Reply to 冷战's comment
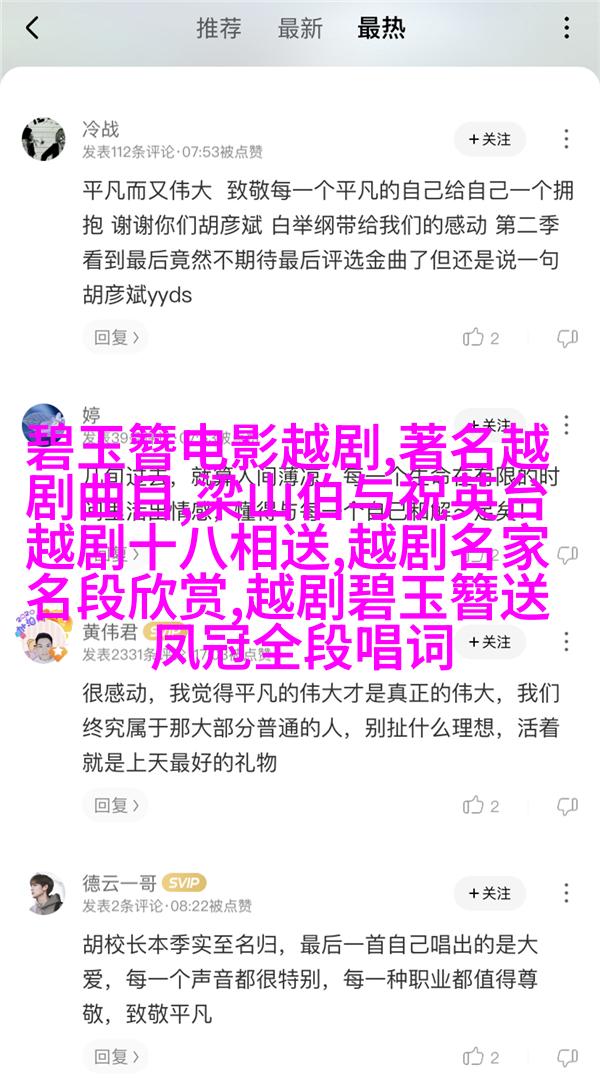600x1083 pixels. 111,338
